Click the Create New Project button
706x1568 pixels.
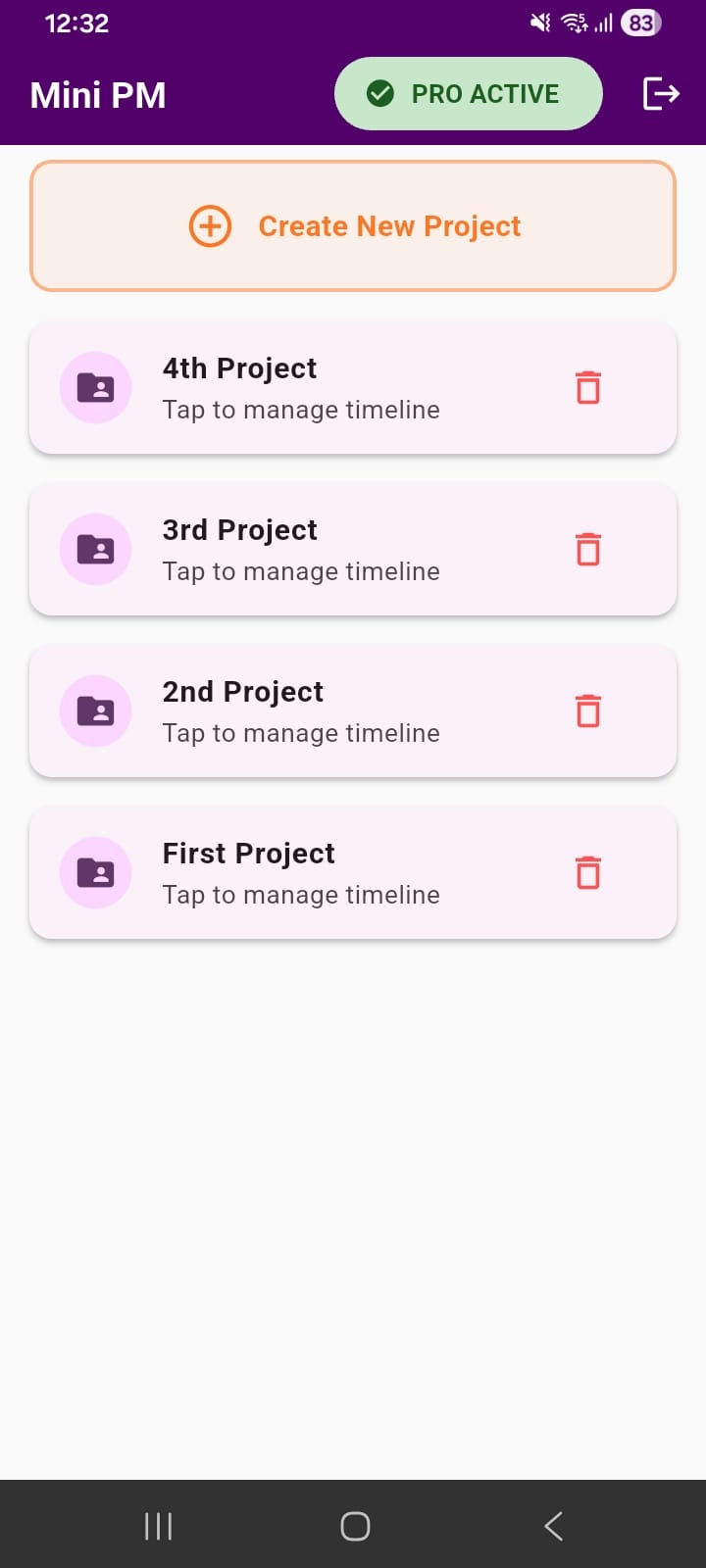tap(353, 225)
